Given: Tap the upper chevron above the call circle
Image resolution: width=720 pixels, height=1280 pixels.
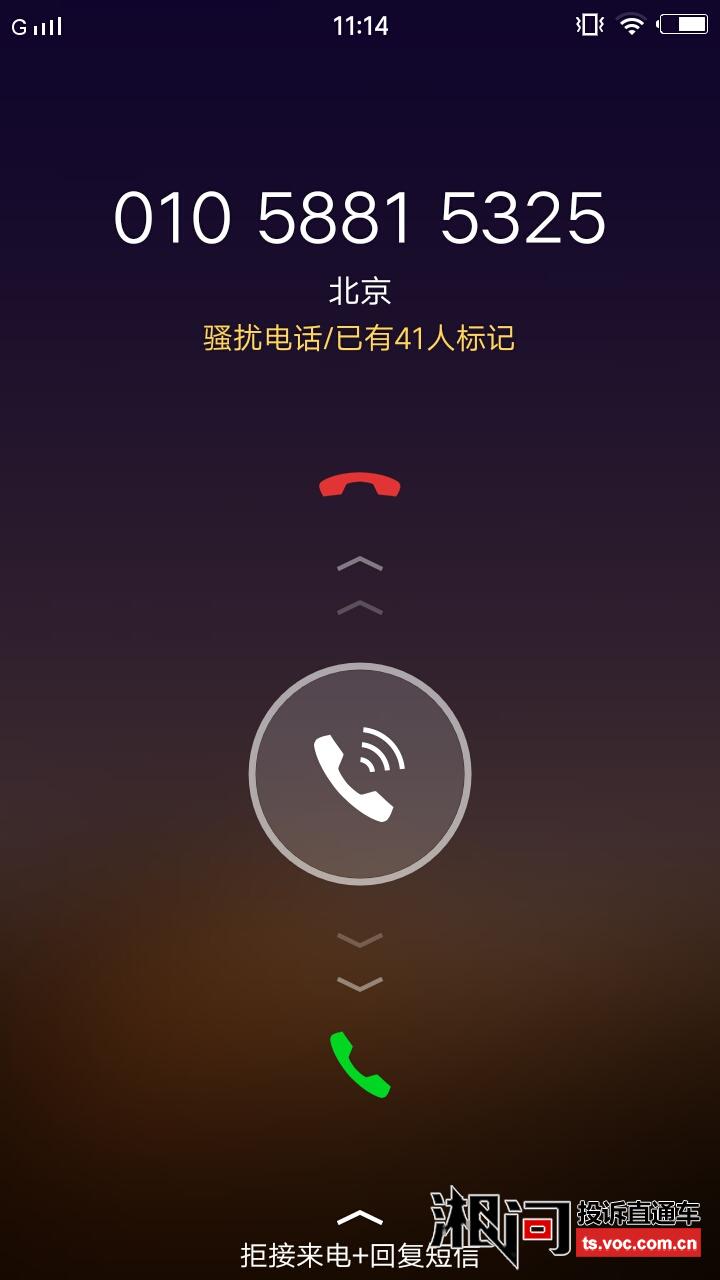Looking at the screenshot, I should pos(360,563).
